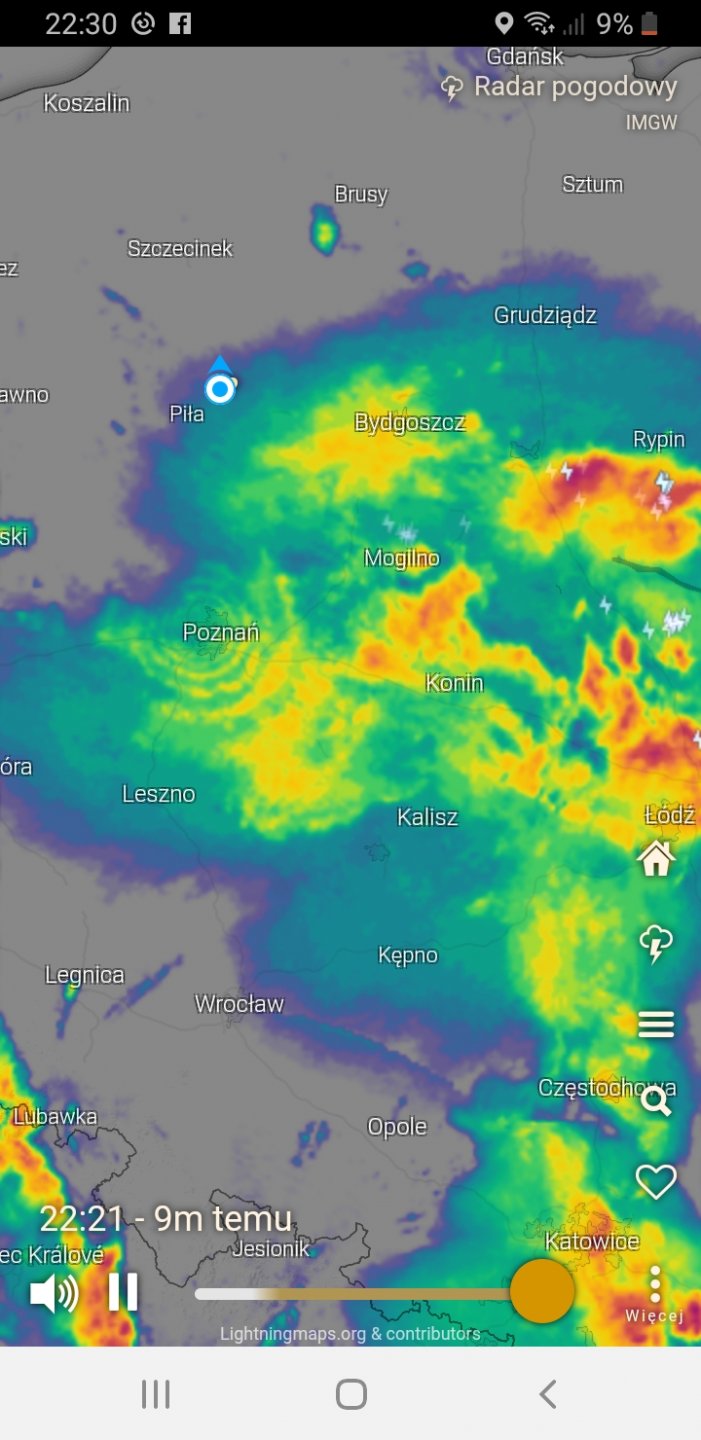The height and width of the screenshot is (1440, 701).
Task: Go to the home location view
Action: pyautogui.click(x=656, y=859)
